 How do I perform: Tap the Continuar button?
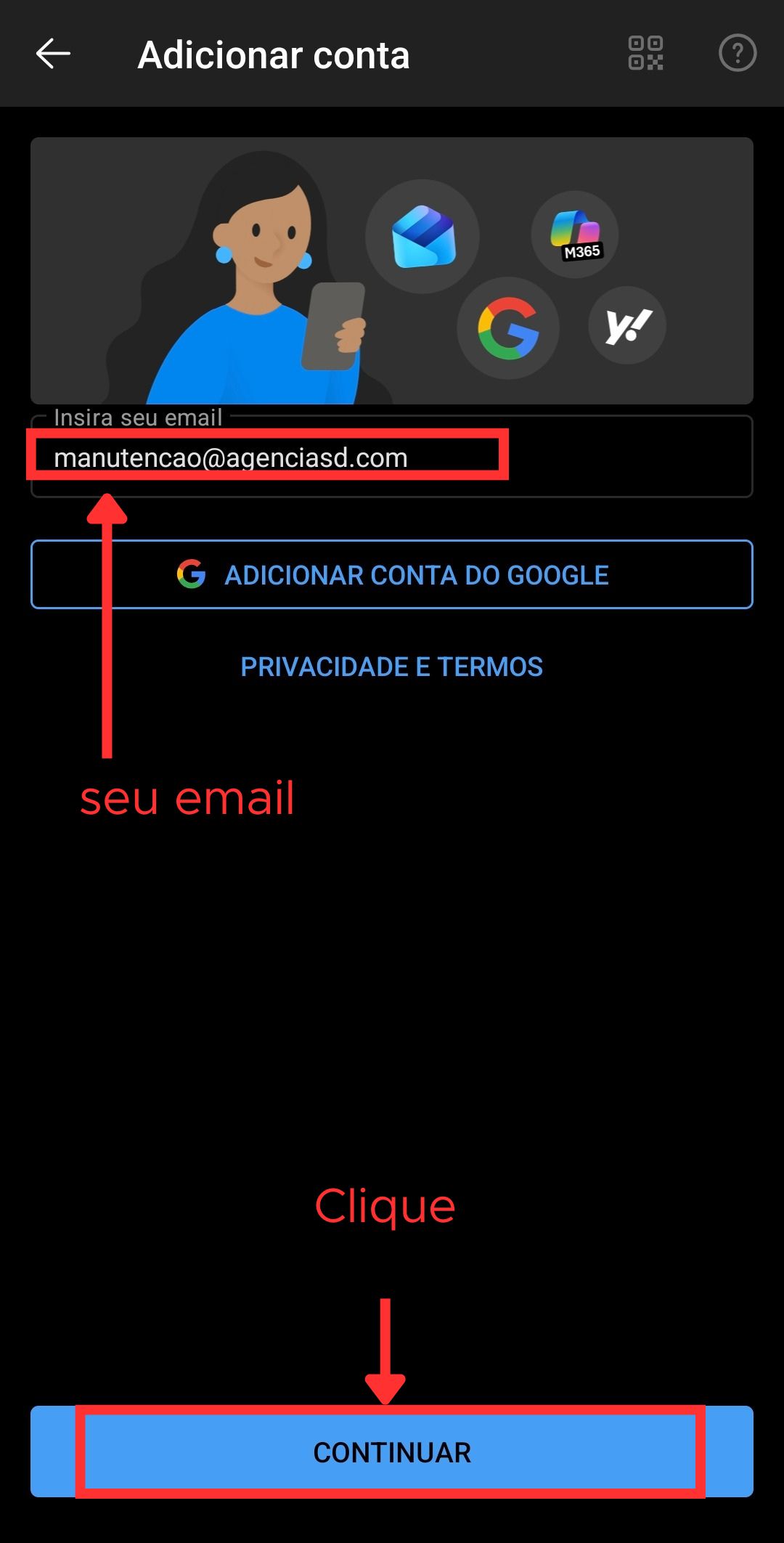pyautogui.click(x=392, y=1452)
